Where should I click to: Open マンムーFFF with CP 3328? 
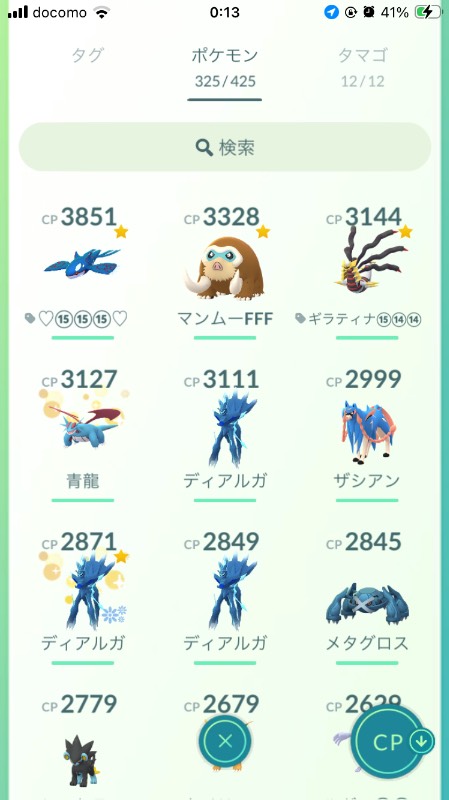pos(225,273)
